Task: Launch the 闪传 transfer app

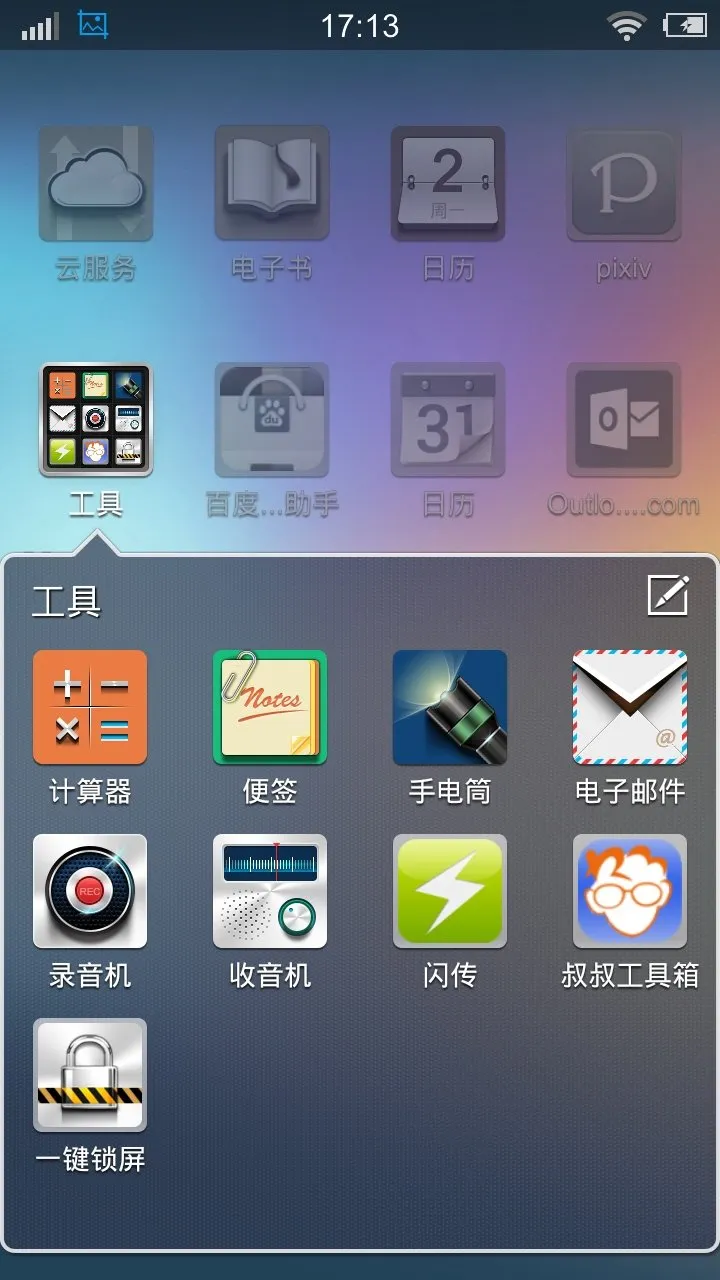Action: click(x=450, y=892)
